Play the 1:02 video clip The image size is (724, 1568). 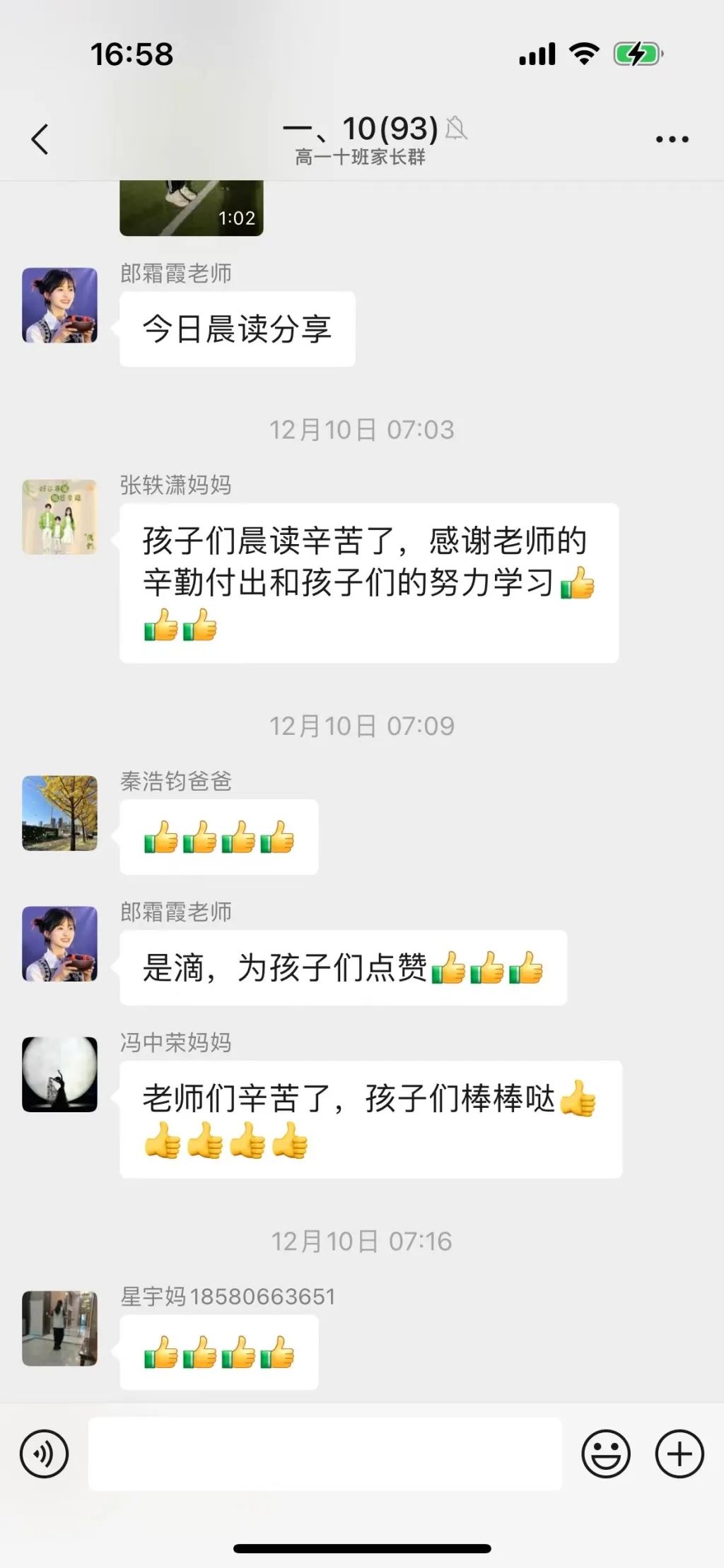(191, 208)
